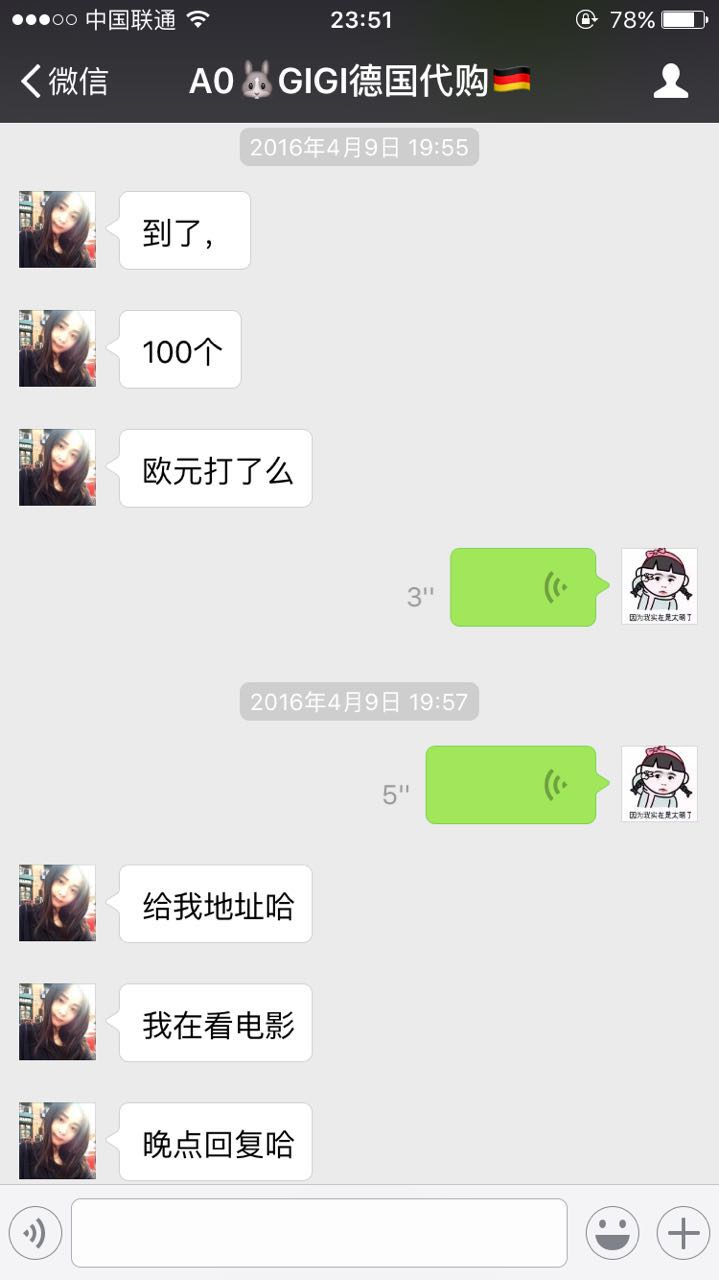The image size is (719, 1280).
Task: Open the plus attachments menu
Action: click(x=683, y=1233)
